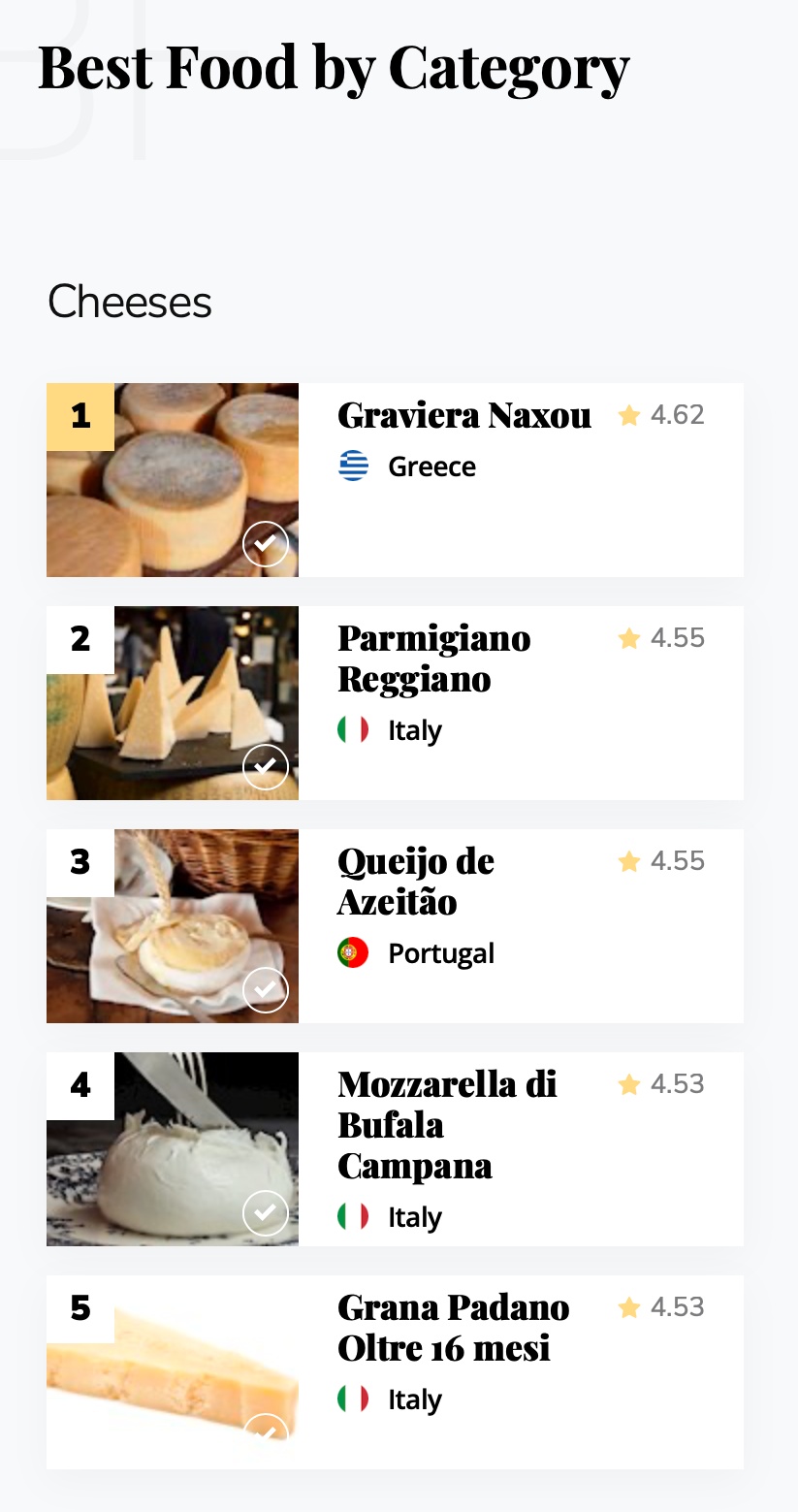Toggle the checkmark on Parmigiano Reggiano's photo
The image size is (798, 1512).
(x=266, y=766)
